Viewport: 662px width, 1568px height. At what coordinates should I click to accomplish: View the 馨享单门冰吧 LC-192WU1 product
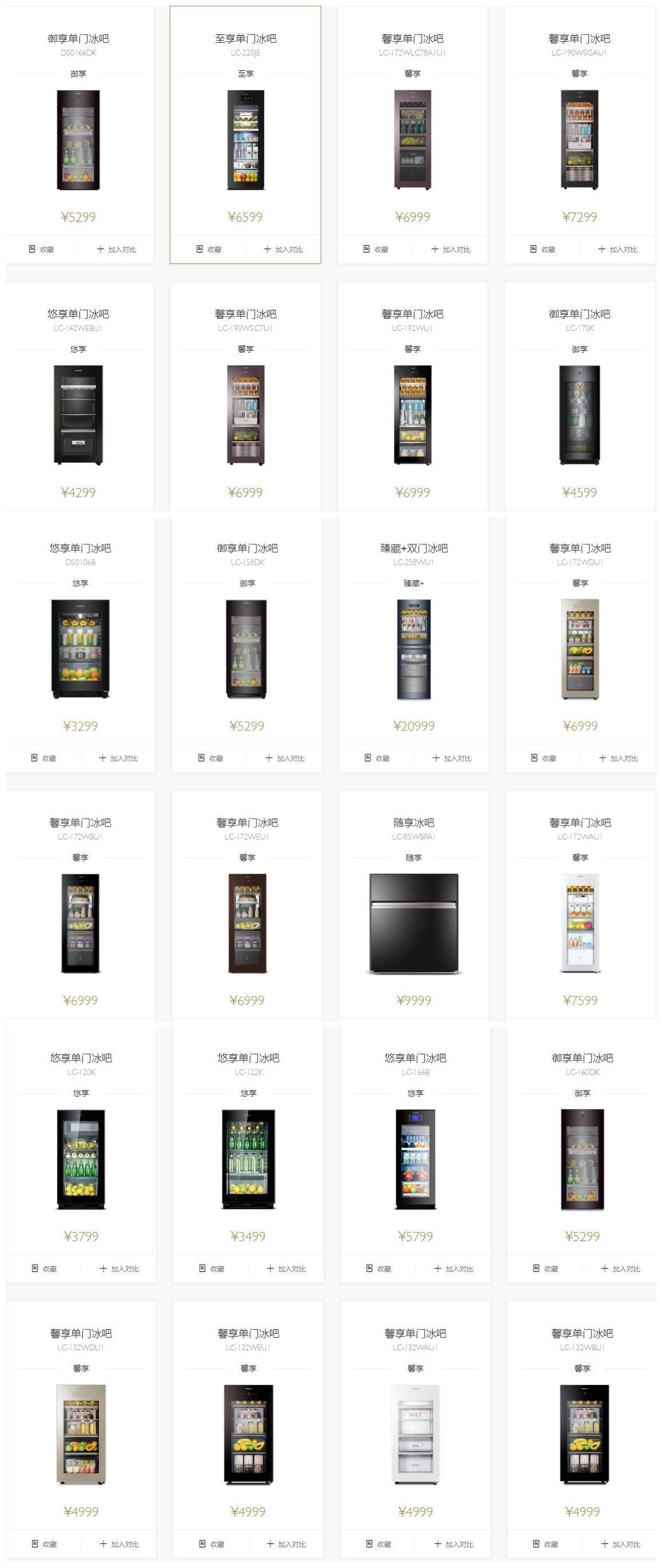pyautogui.click(x=412, y=414)
